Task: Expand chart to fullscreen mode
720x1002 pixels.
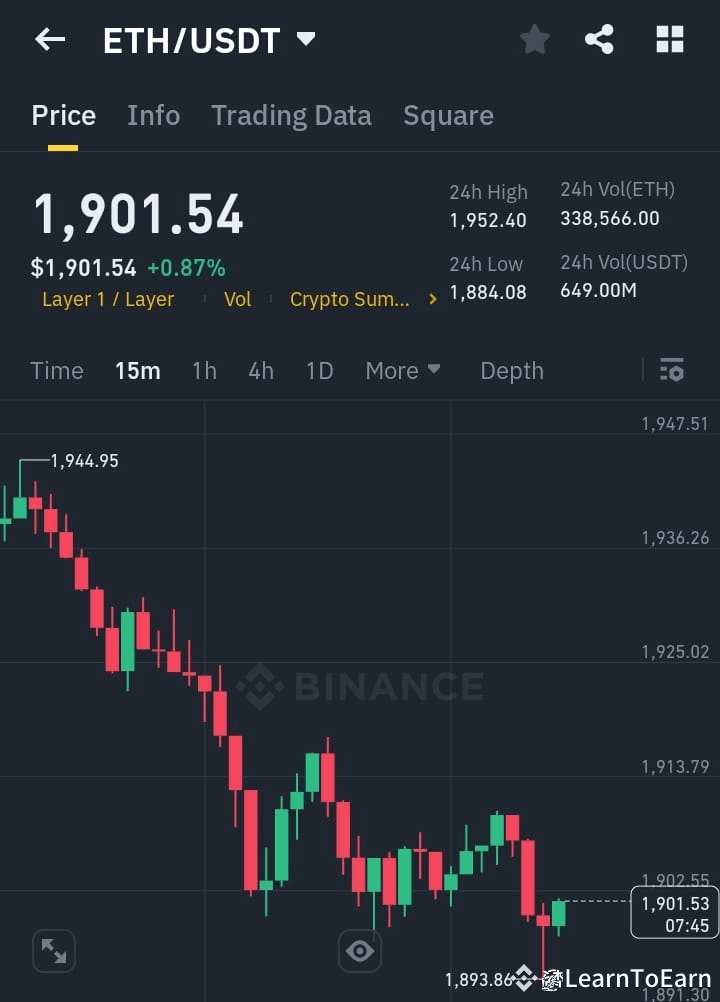Action: [x=53, y=951]
